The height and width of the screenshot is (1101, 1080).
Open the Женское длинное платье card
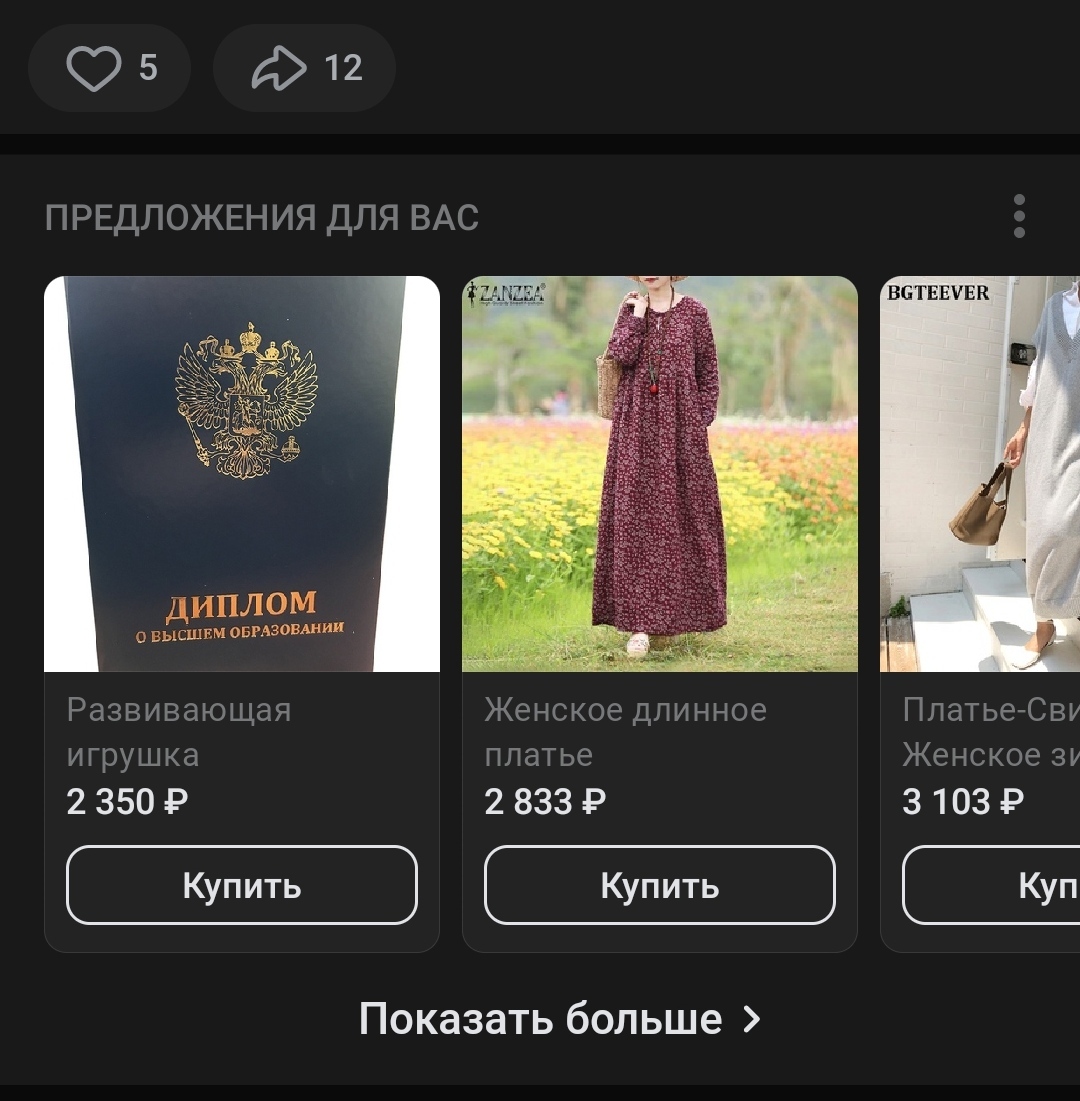pyautogui.click(x=660, y=473)
